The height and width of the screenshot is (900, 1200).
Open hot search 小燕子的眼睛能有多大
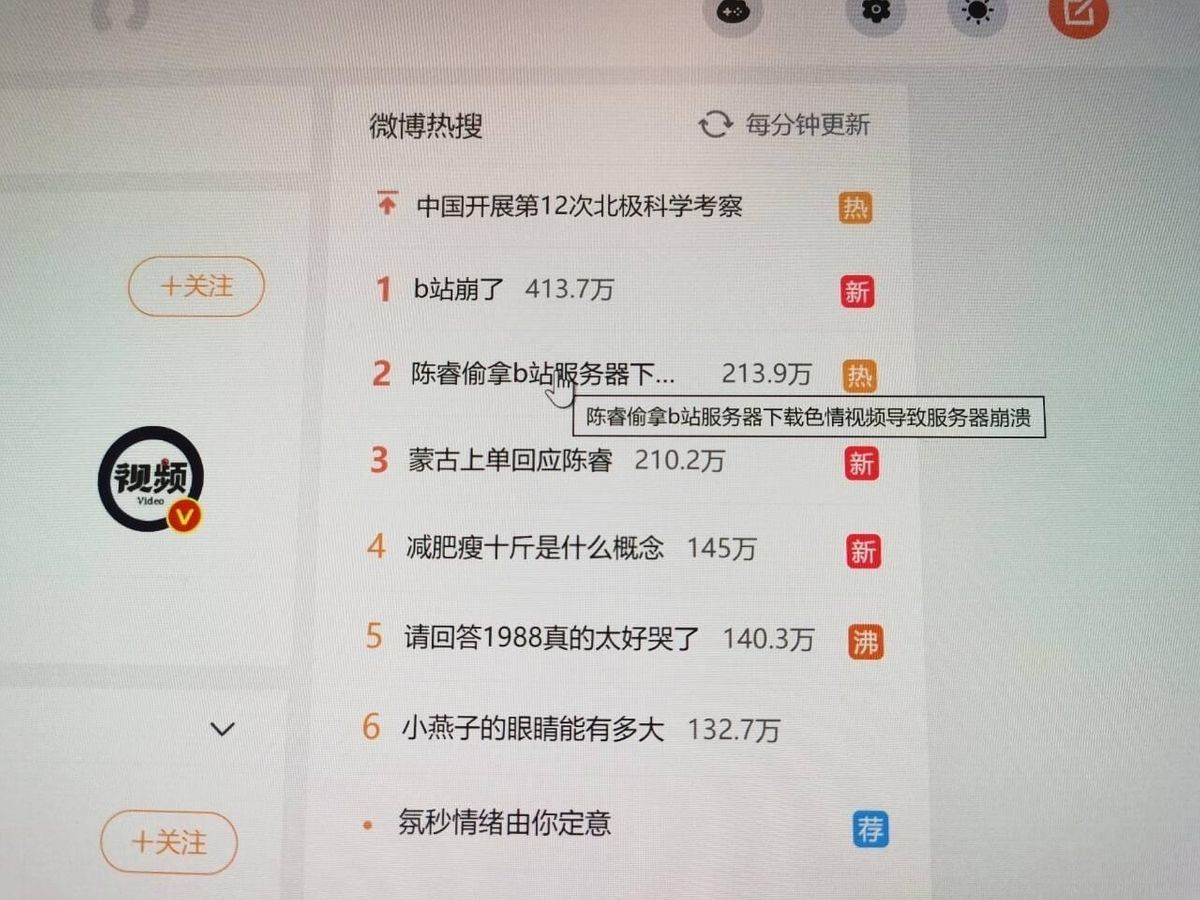[532, 728]
